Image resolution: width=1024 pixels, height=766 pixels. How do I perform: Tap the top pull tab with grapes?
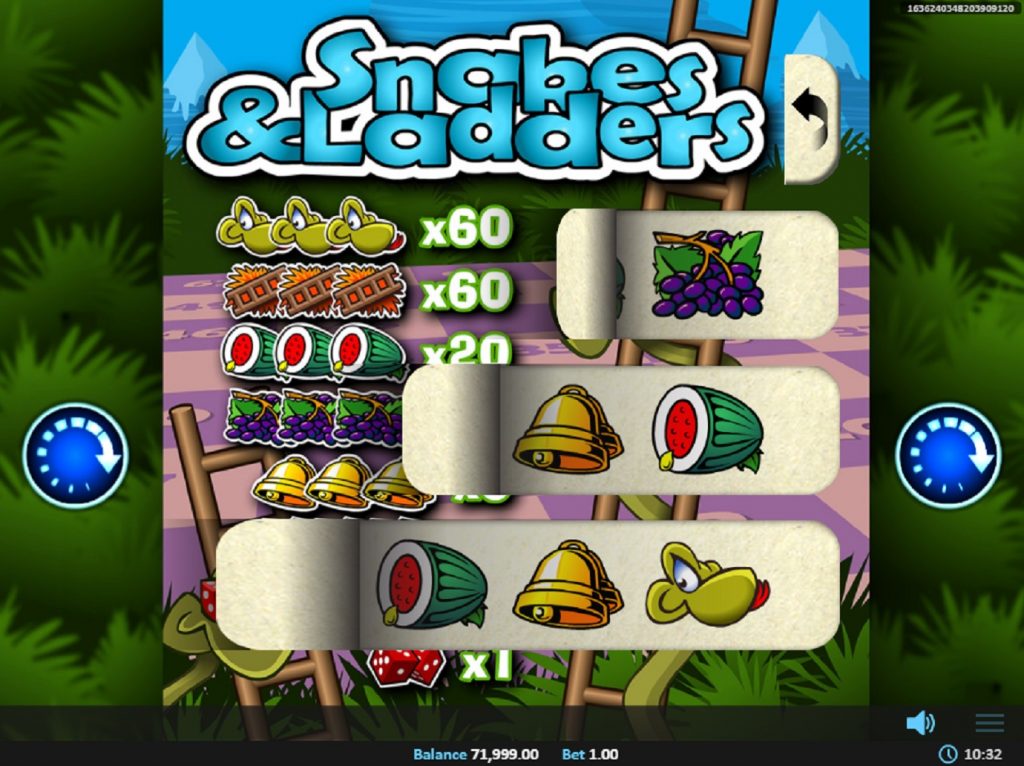698,275
